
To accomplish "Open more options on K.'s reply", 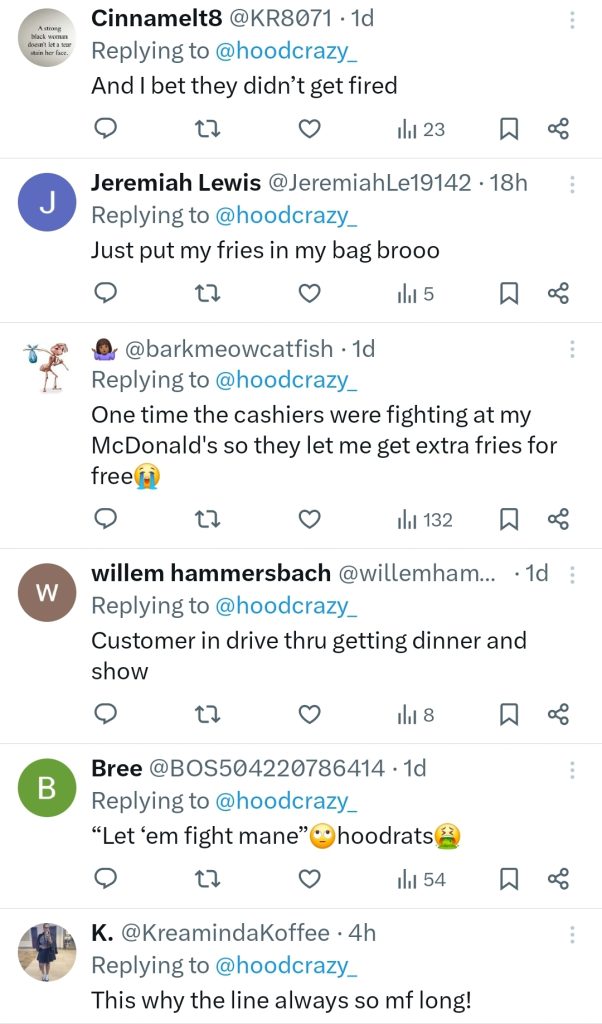I will [x=572, y=935].
